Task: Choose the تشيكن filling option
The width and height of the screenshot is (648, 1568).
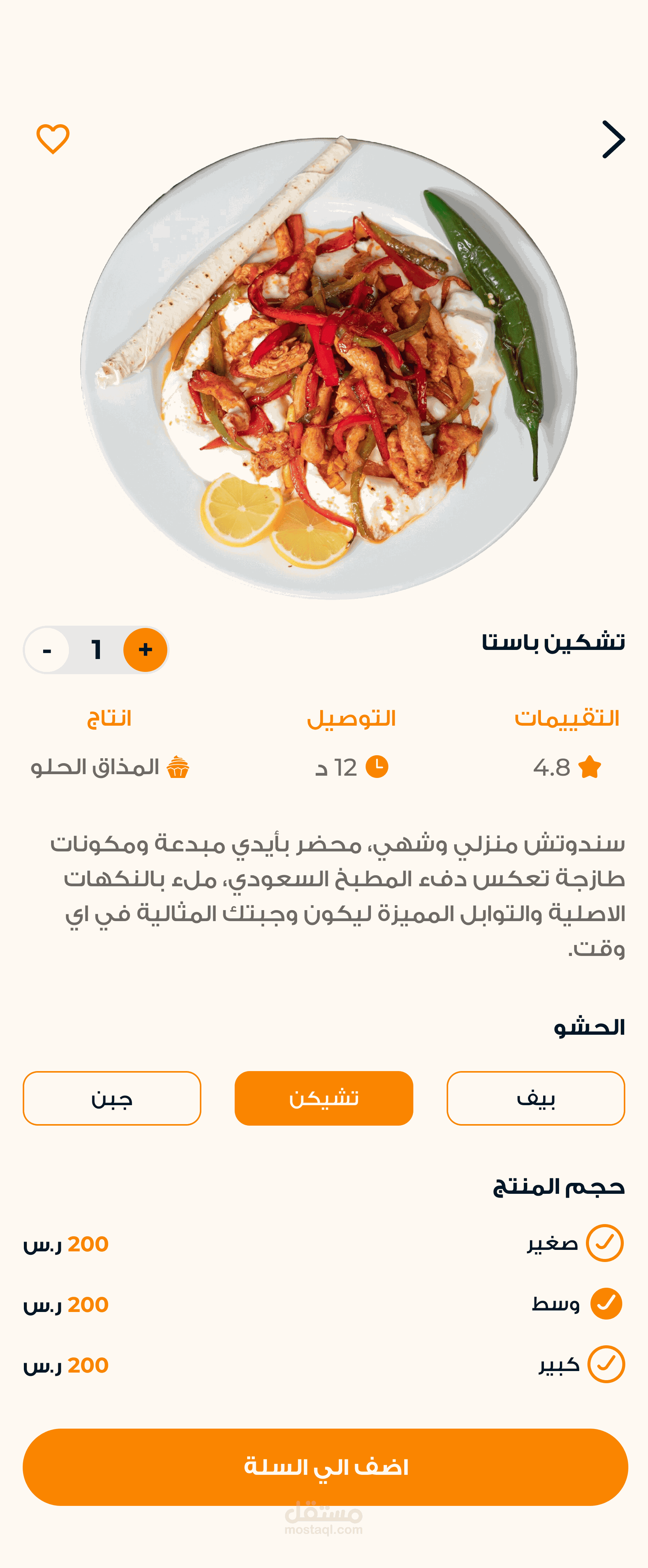Action: [x=324, y=1098]
